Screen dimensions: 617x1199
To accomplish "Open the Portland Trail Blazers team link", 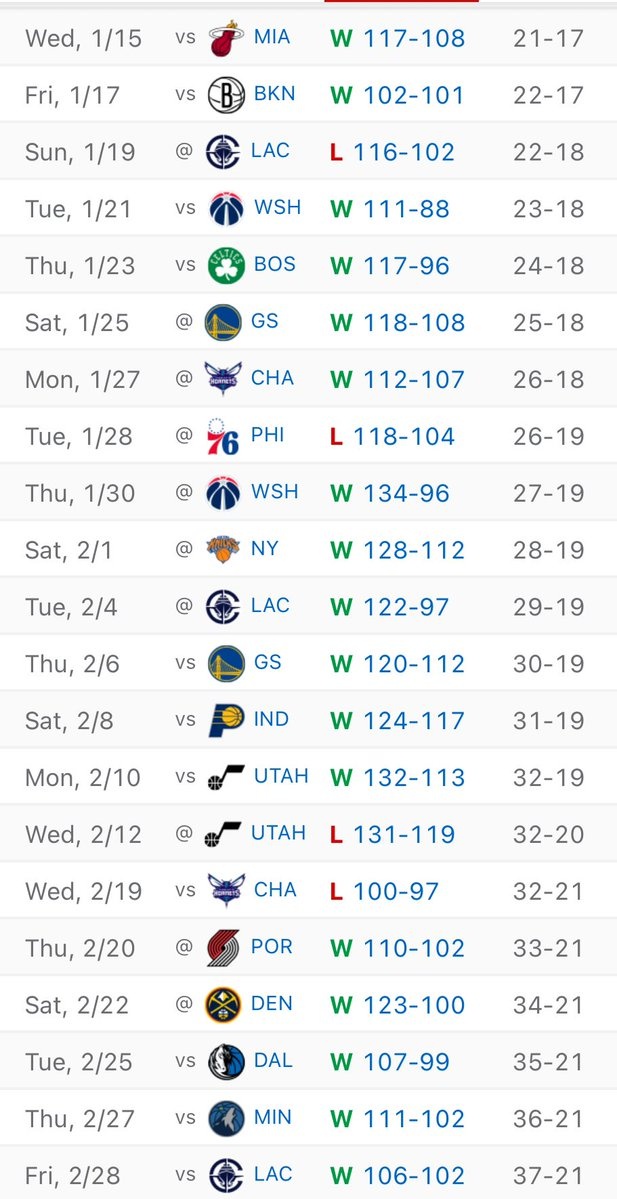I will (x=272, y=947).
